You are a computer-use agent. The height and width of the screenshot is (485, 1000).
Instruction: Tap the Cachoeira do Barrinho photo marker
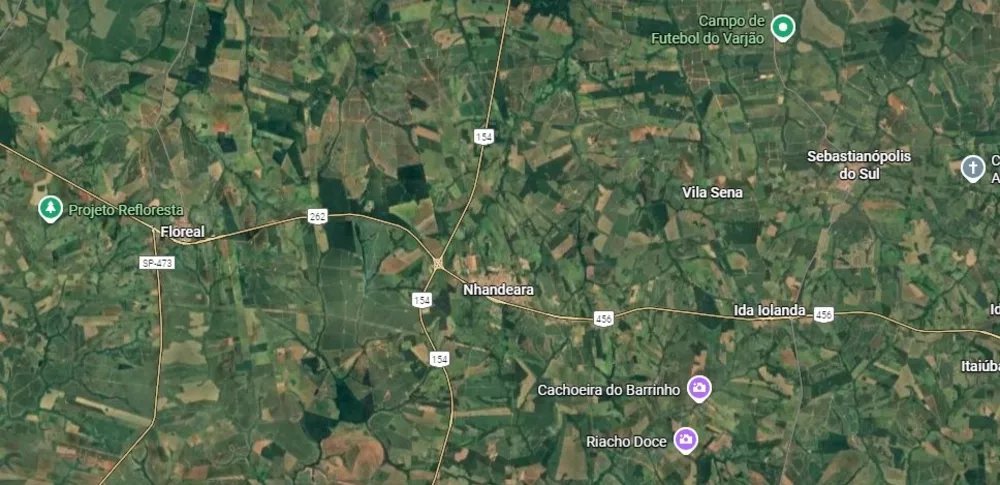point(700,388)
